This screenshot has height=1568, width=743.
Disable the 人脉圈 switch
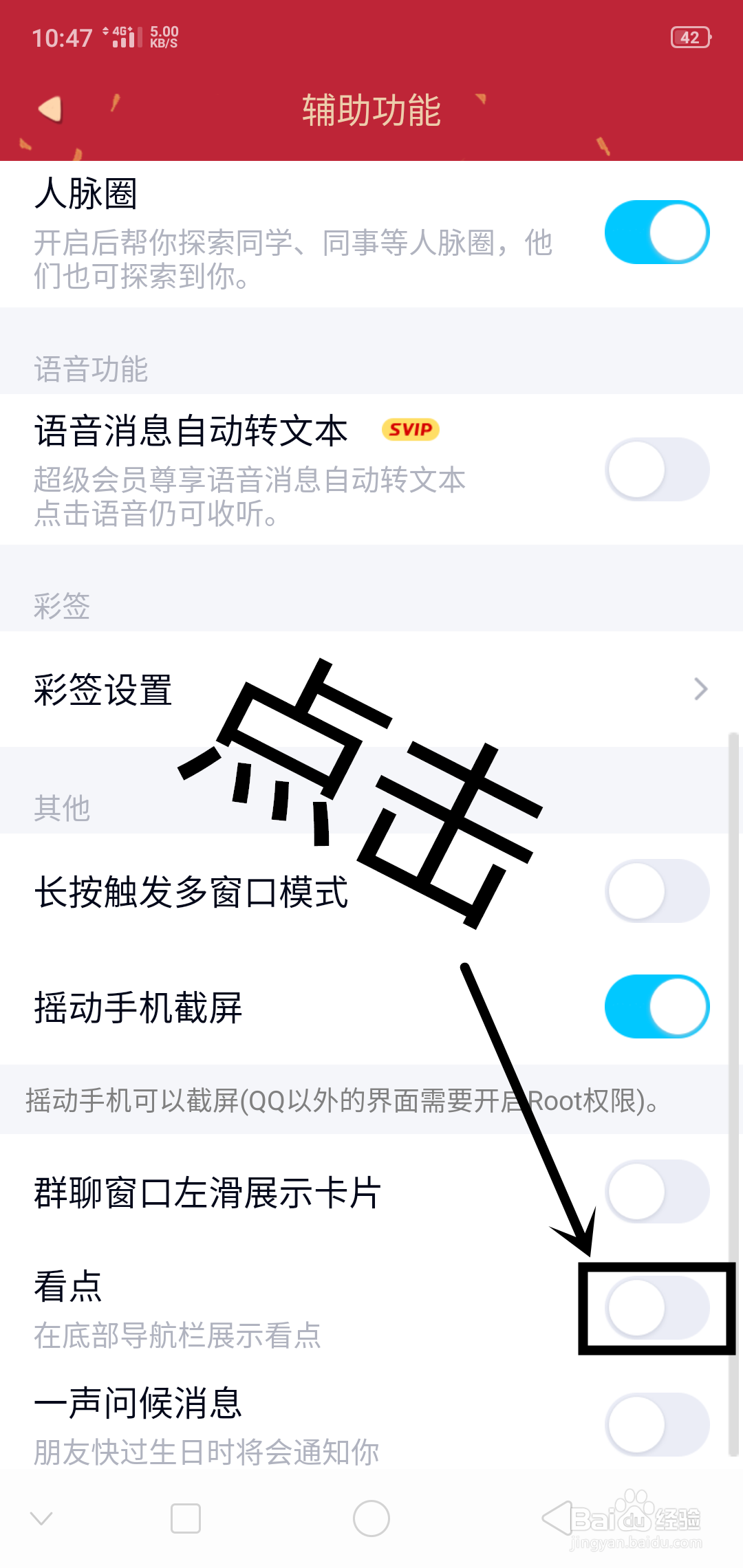click(656, 232)
